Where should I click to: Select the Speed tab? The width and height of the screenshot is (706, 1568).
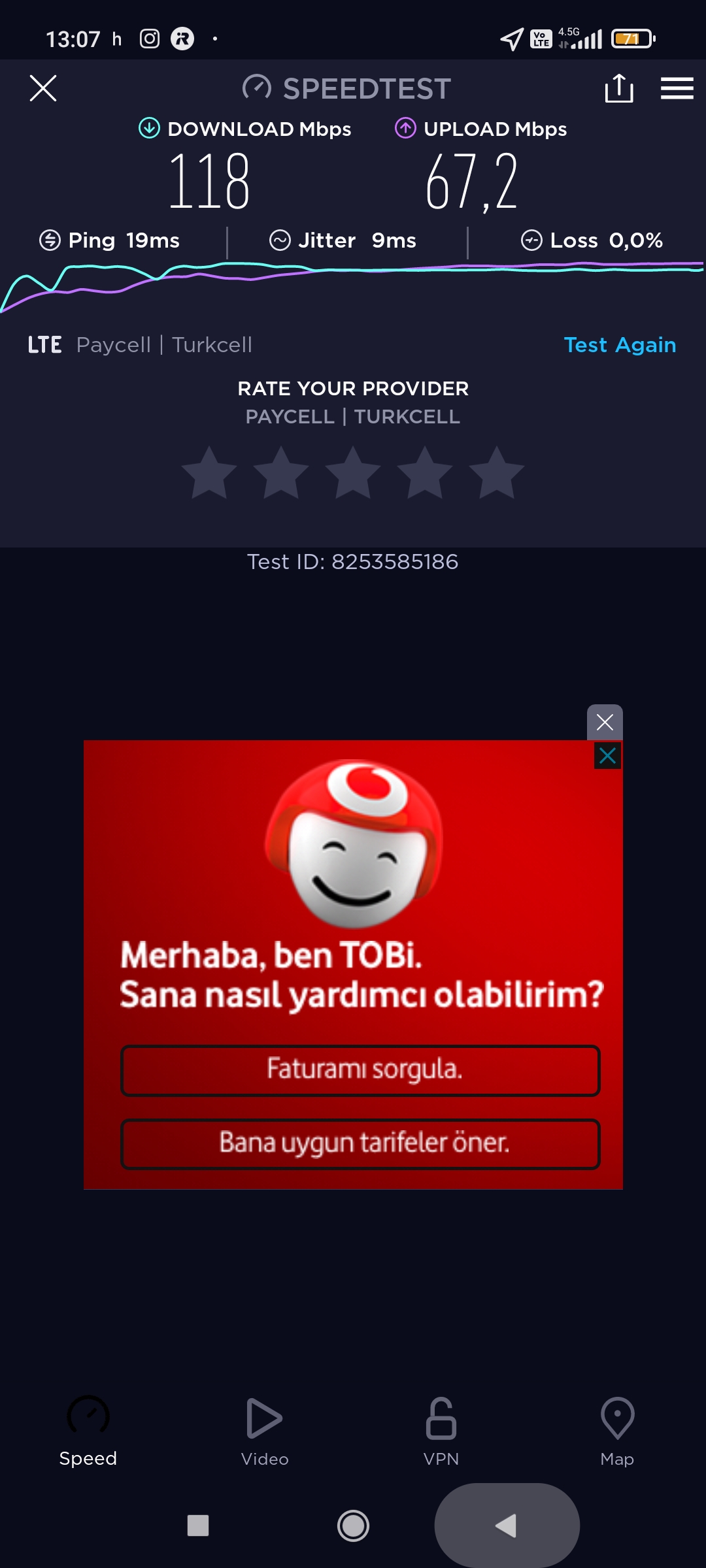point(88,1431)
